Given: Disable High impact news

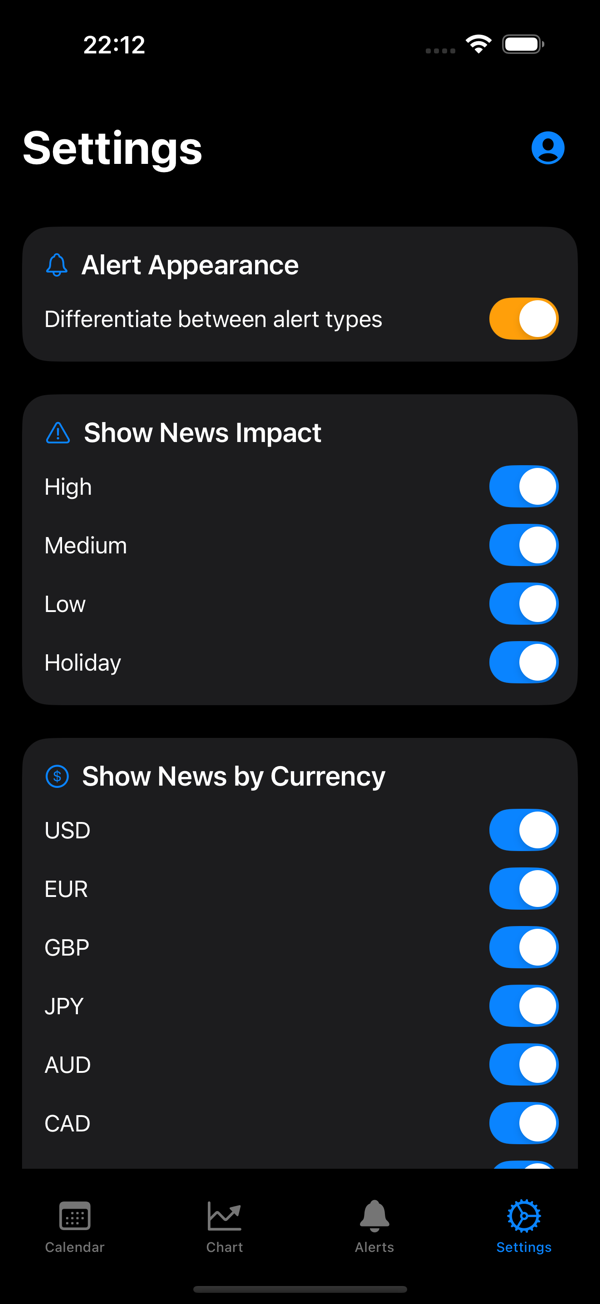Looking at the screenshot, I should (x=524, y=487).
